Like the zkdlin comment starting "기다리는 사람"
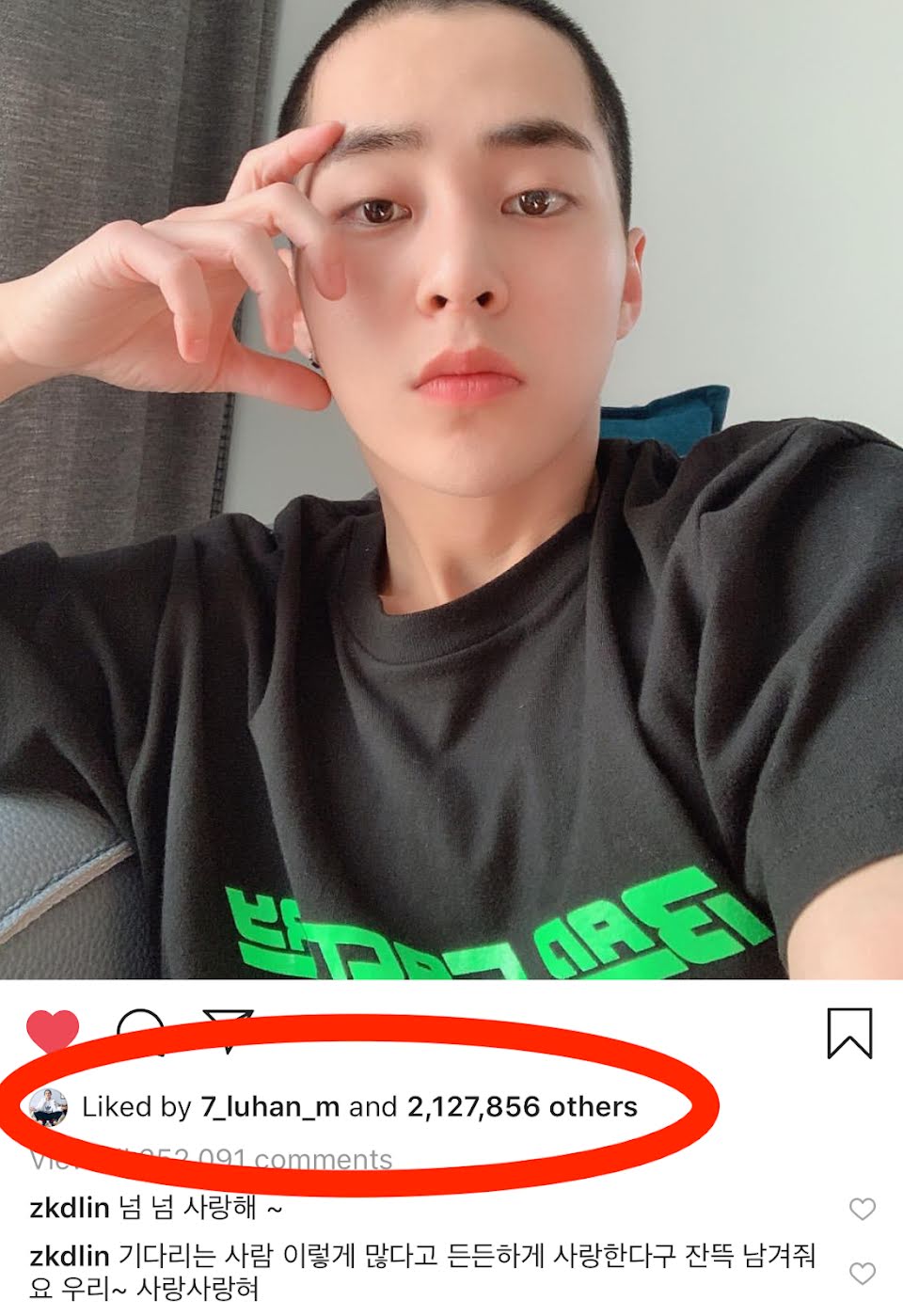This screenshot has width=903, height=1316. point(862,1273)
